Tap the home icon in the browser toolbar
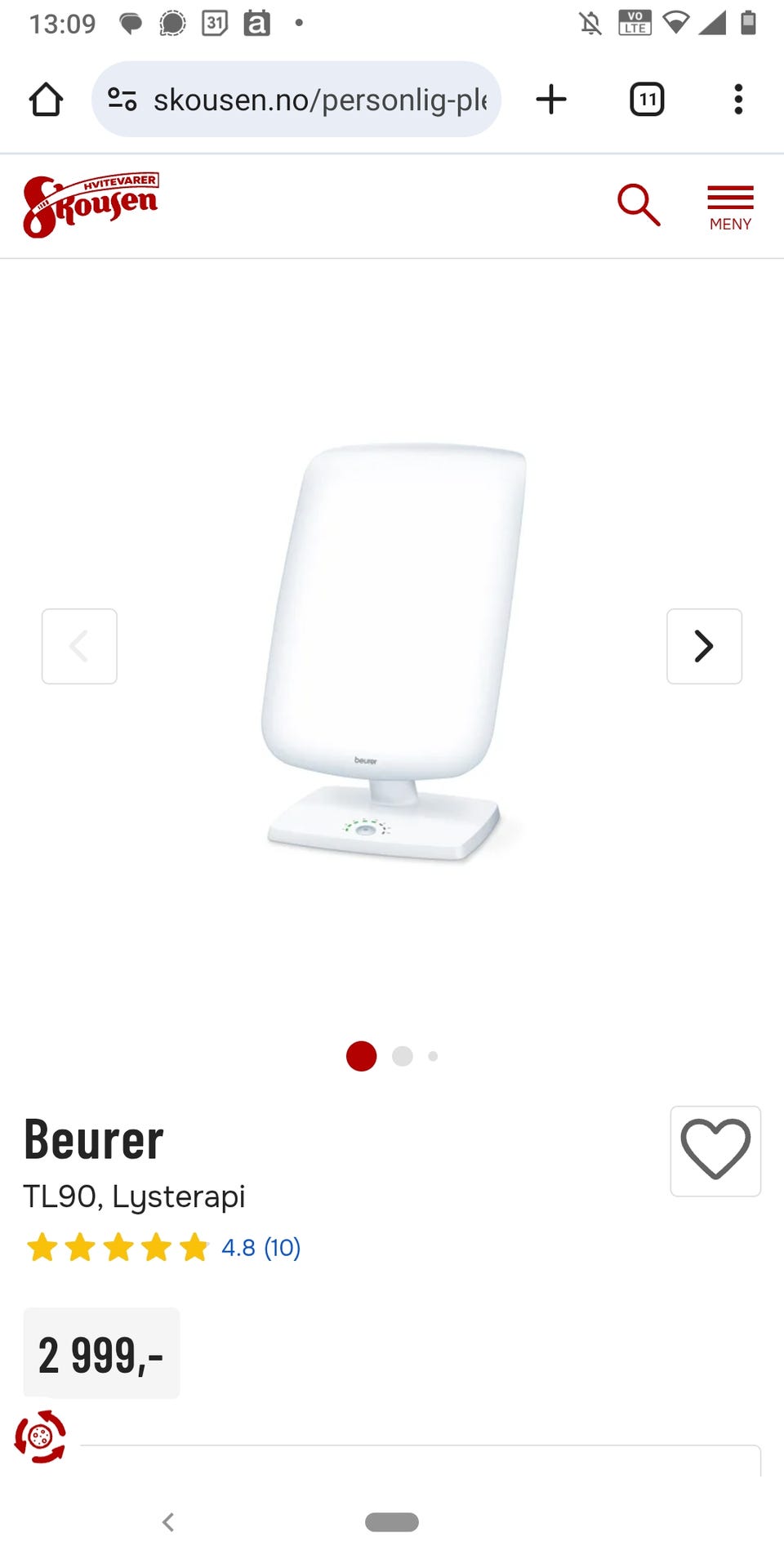 (46, 99)
